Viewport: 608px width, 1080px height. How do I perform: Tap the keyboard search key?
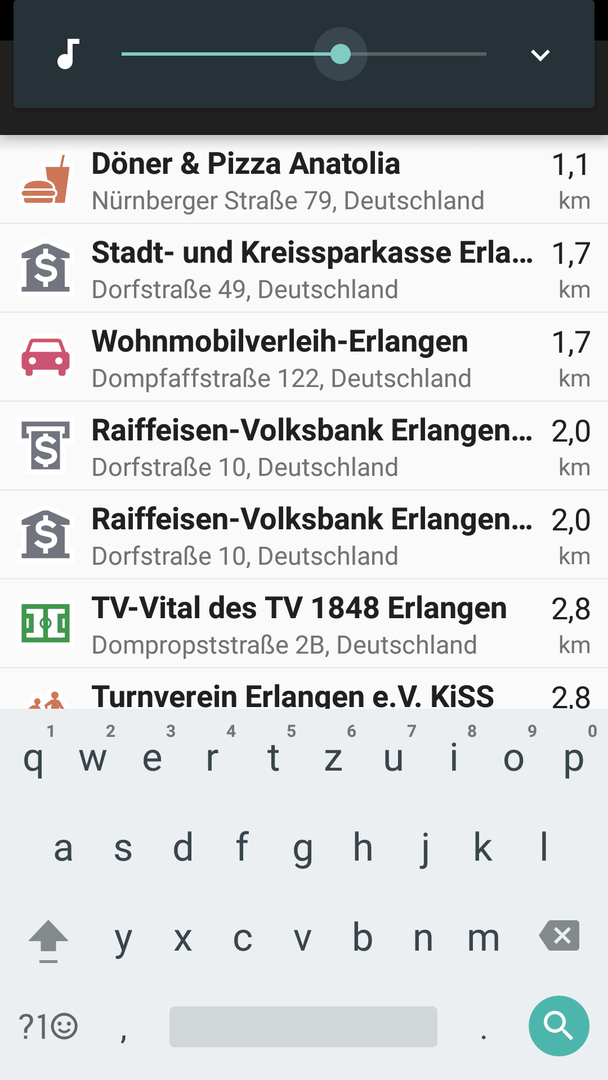pos(558,1026)
